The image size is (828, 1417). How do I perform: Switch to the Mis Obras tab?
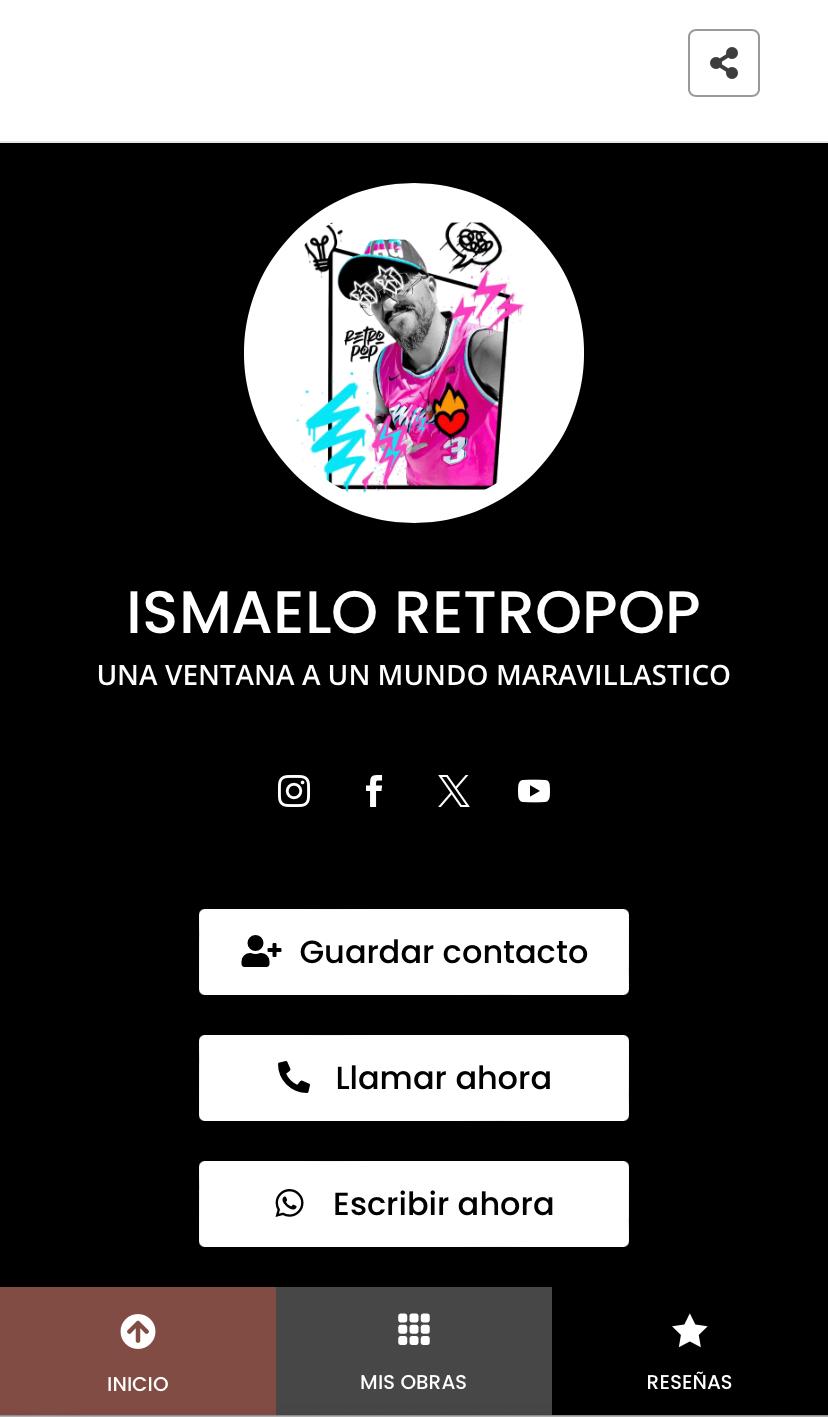click(413, 1351)
